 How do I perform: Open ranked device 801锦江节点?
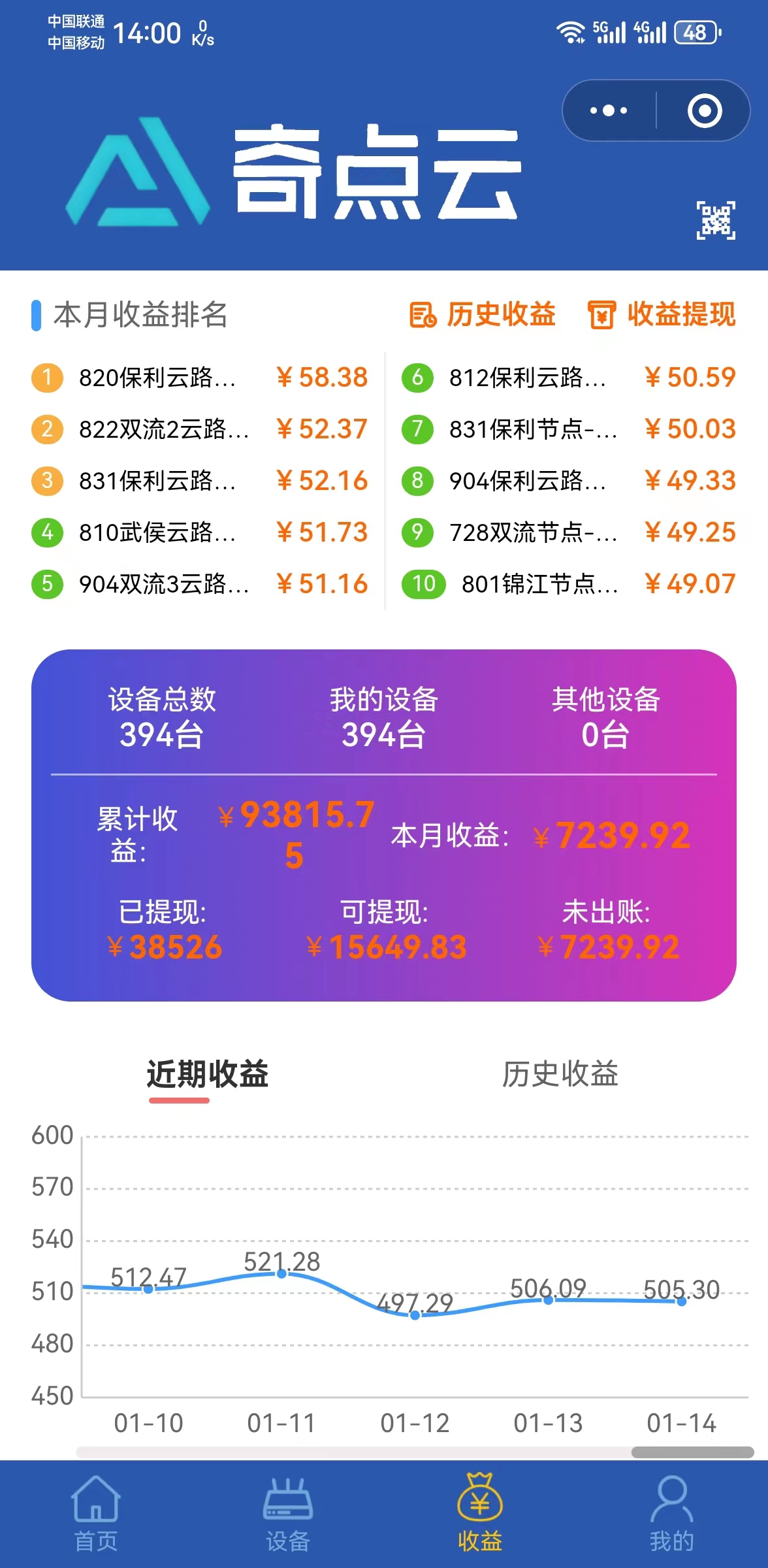(539, 584)
